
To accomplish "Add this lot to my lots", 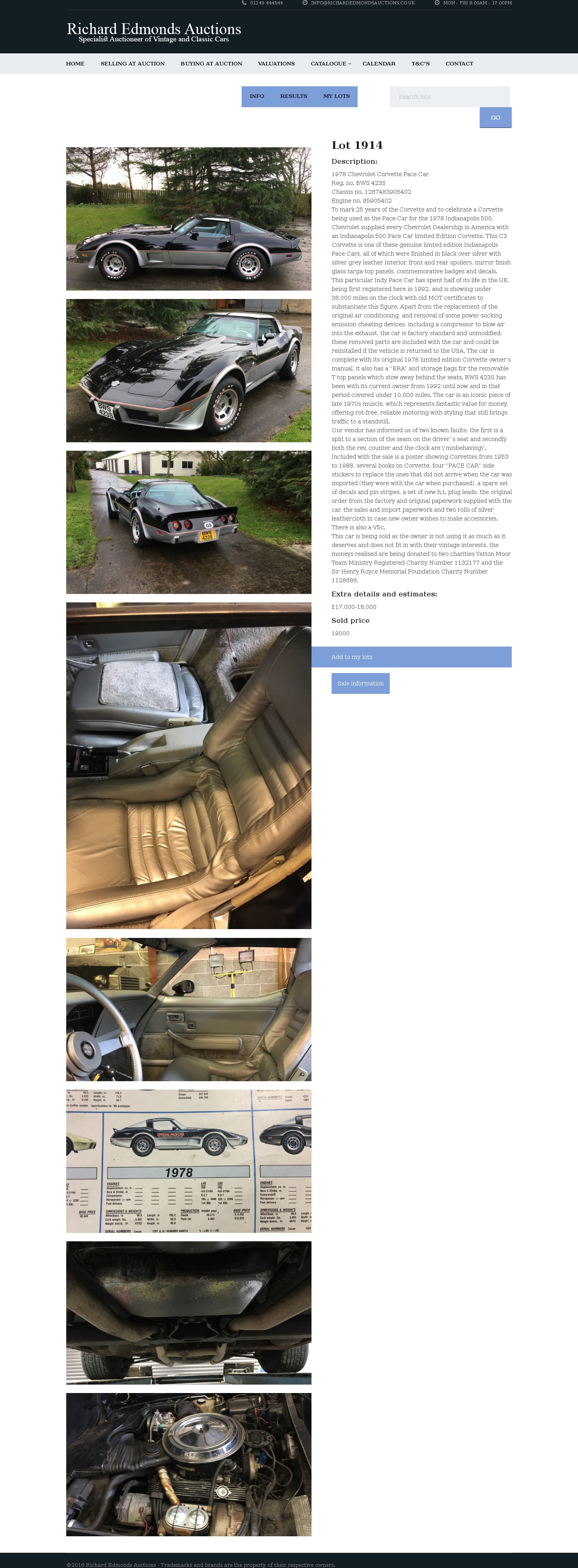I will point(411,657).
